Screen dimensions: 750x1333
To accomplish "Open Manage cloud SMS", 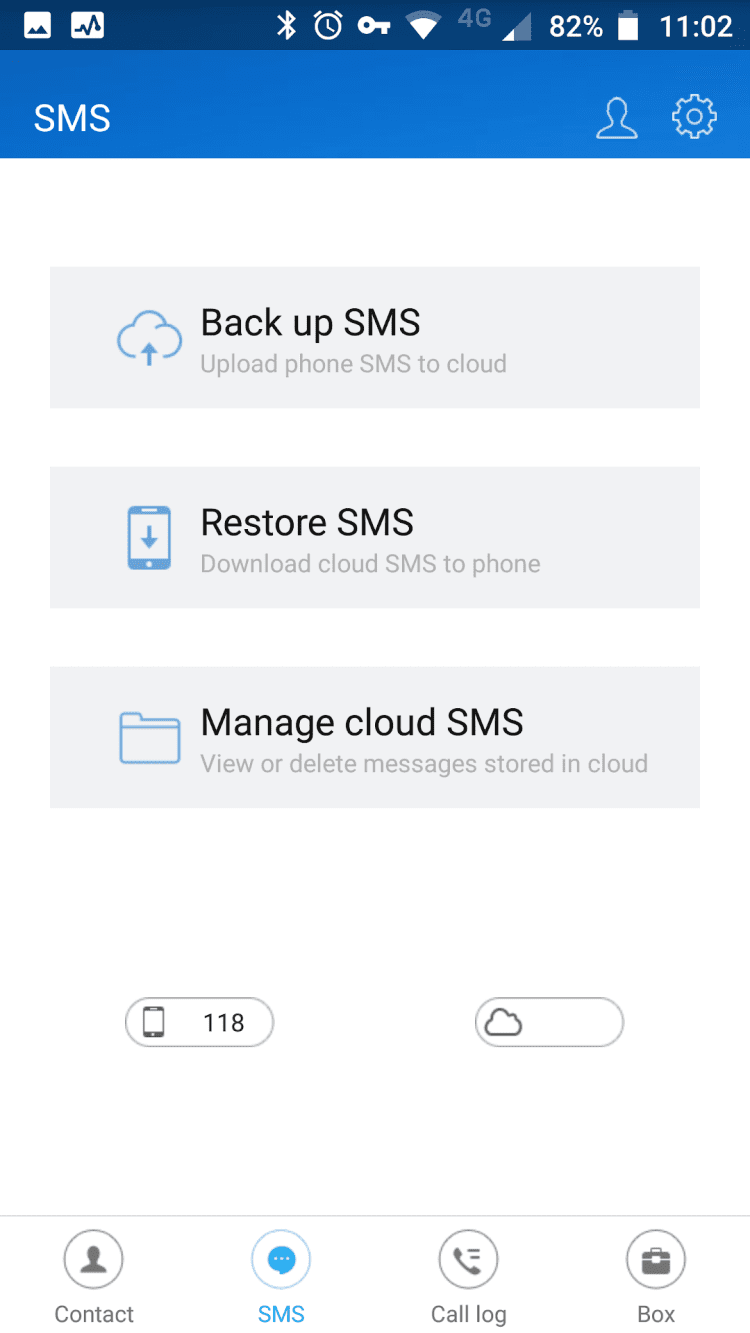I will [x=374, y=737].
